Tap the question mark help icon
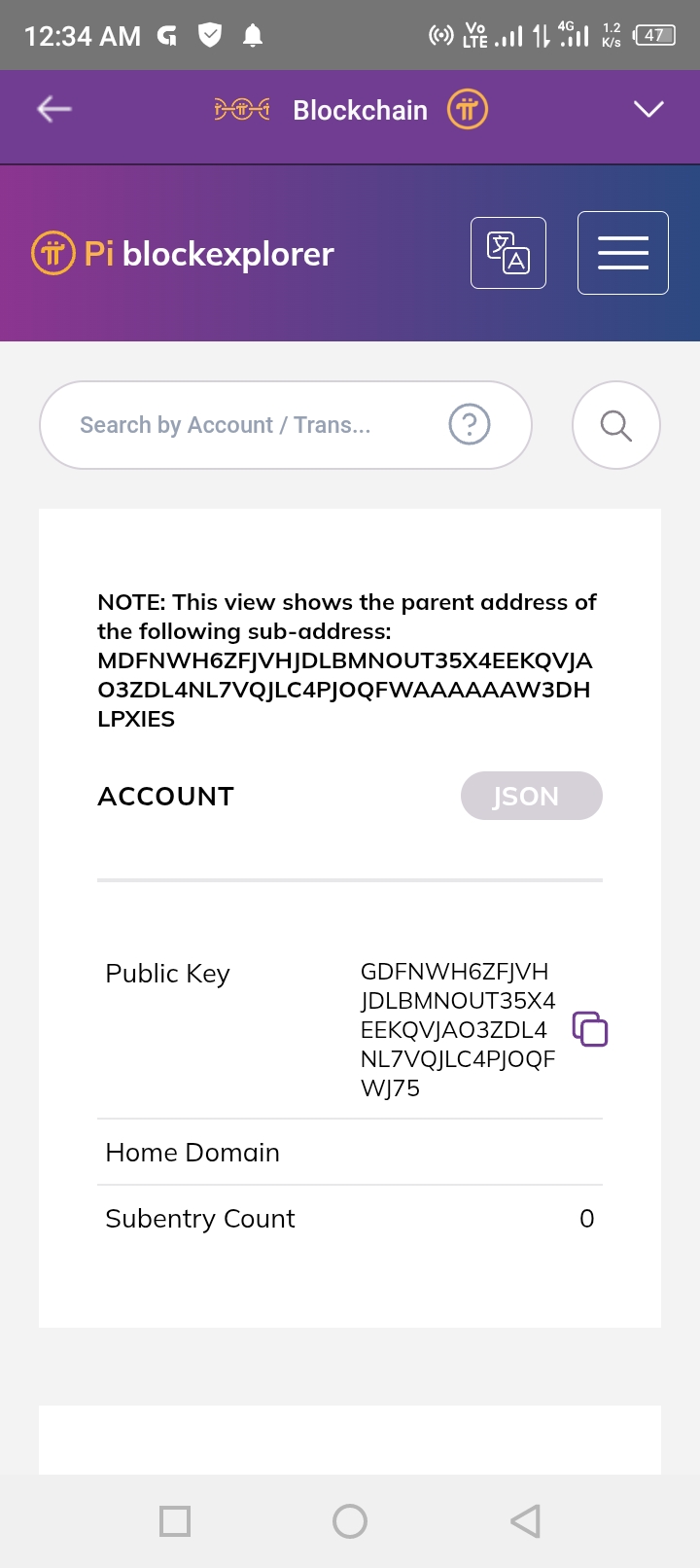Viewport: 700px width, 1568px height. tap(470, 425)
